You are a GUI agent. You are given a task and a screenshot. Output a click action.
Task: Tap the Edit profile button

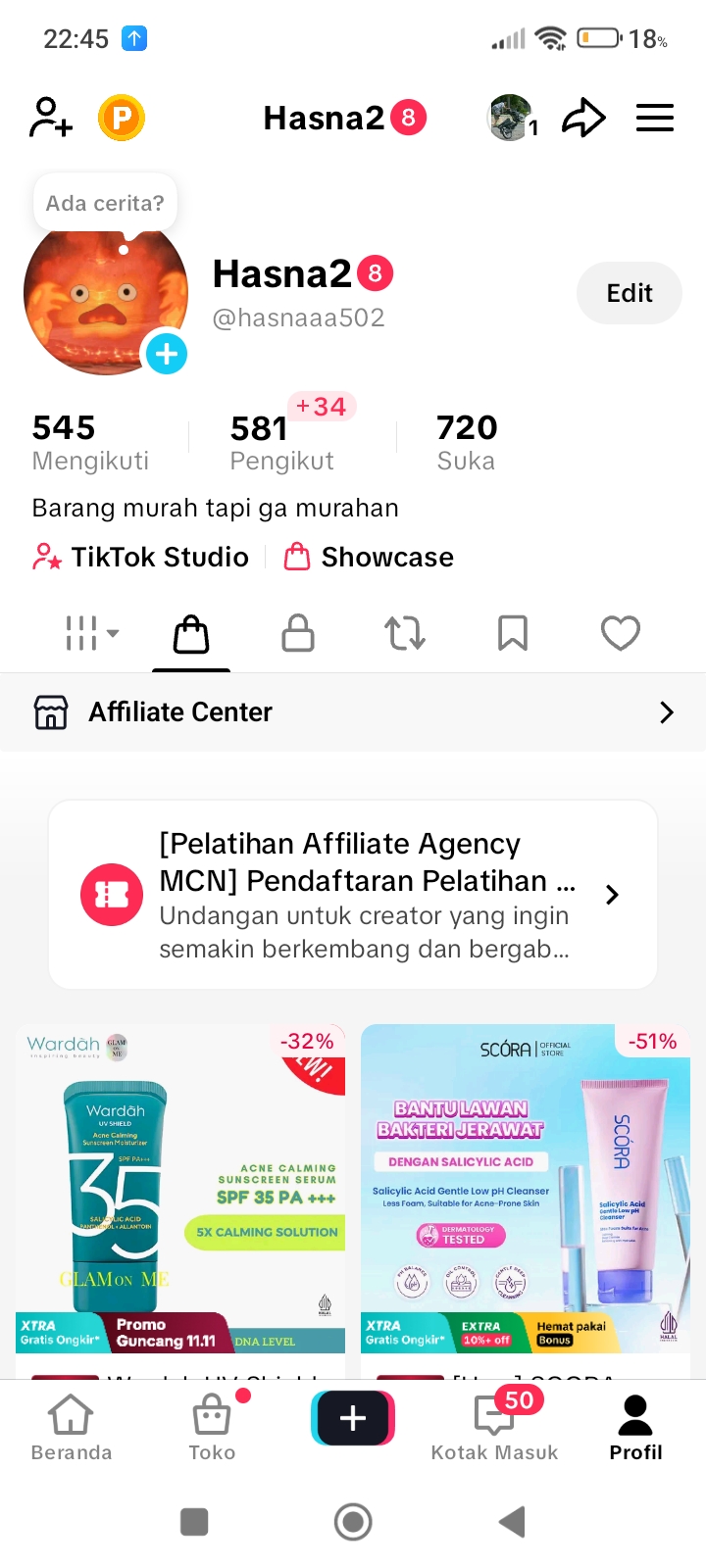(629, 293)
